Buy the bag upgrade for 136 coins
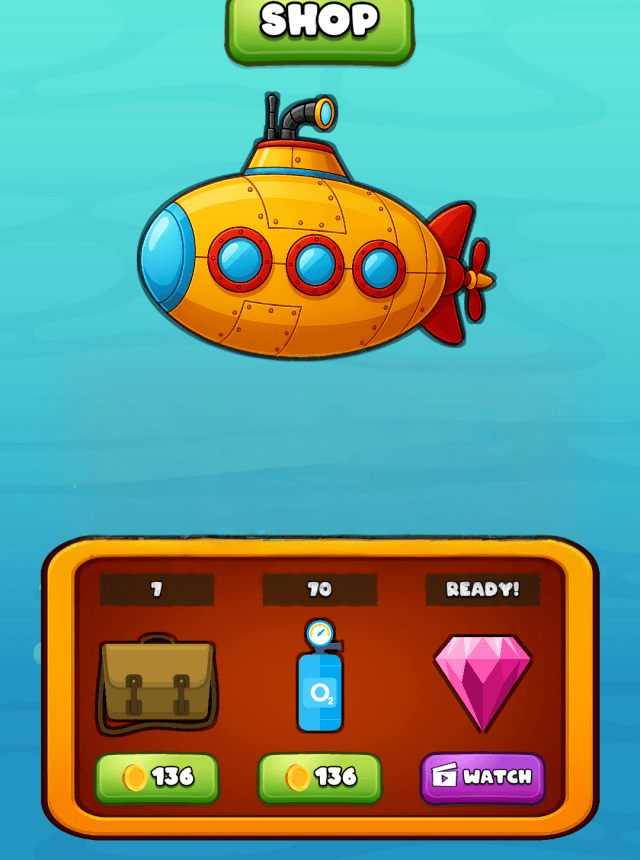The image size is (640, 860). tap(157, 777)
